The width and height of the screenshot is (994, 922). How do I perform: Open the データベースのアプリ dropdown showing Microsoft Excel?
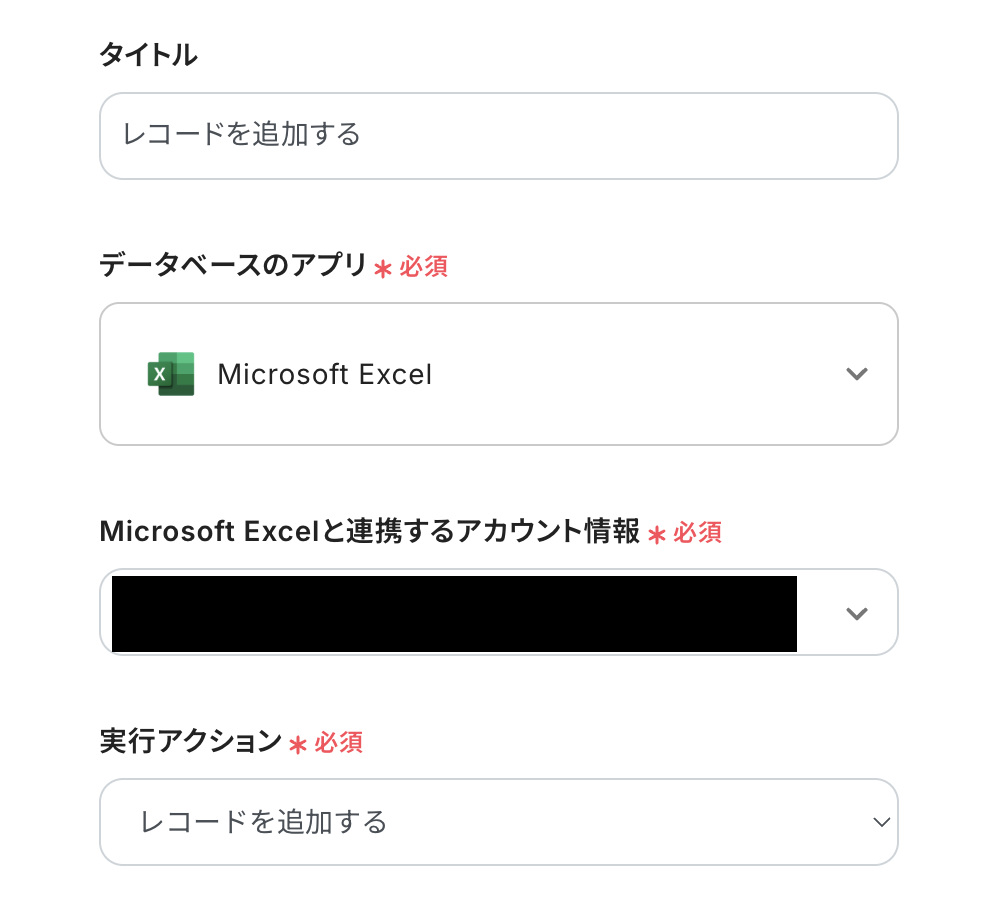pyautogui.click(x=498, y=374)
